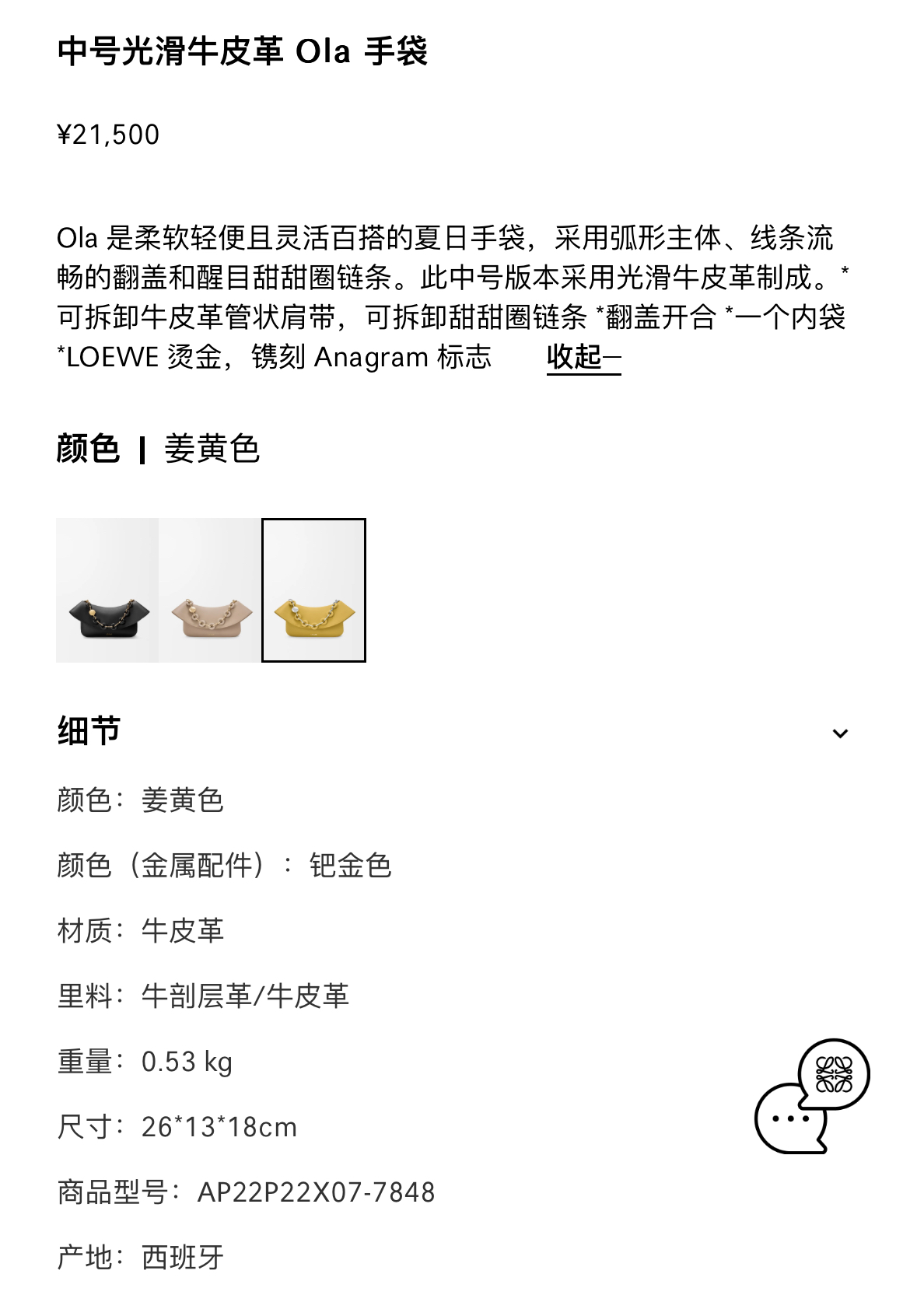
Task: Tap 收起 to collapse the description
Action: pos(583,358)
